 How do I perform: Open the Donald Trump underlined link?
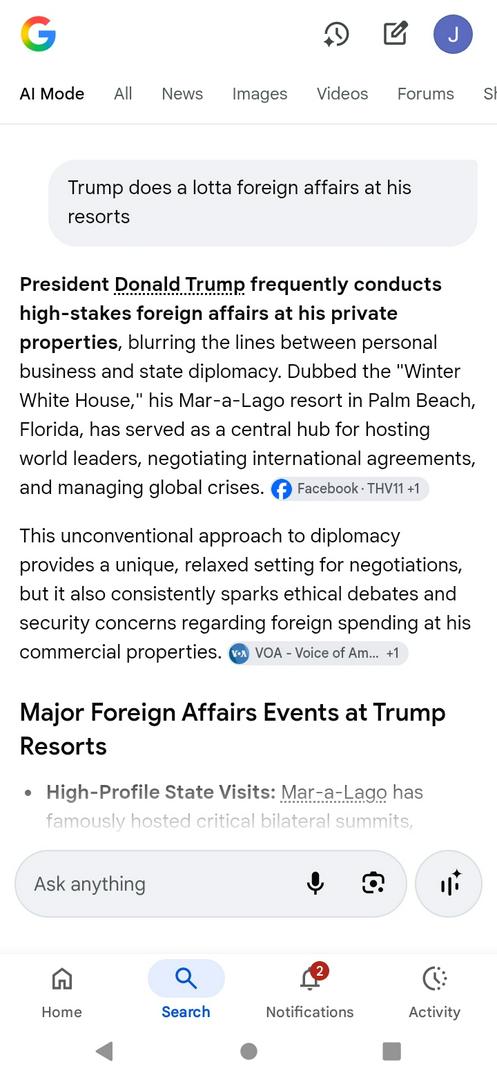pyautogui.click(x=180, y=284)
